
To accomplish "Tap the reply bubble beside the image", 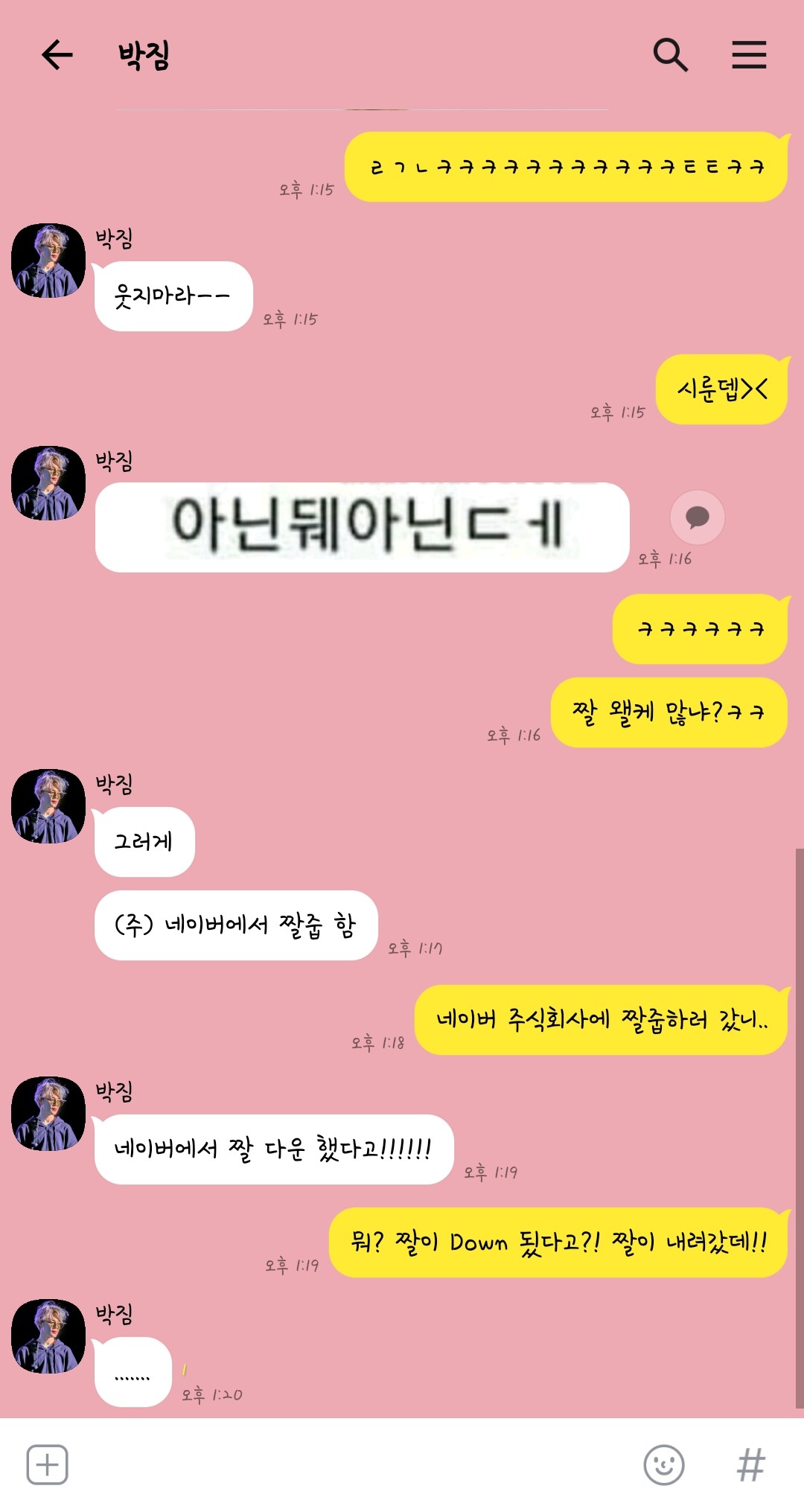I will pos(697,517).
